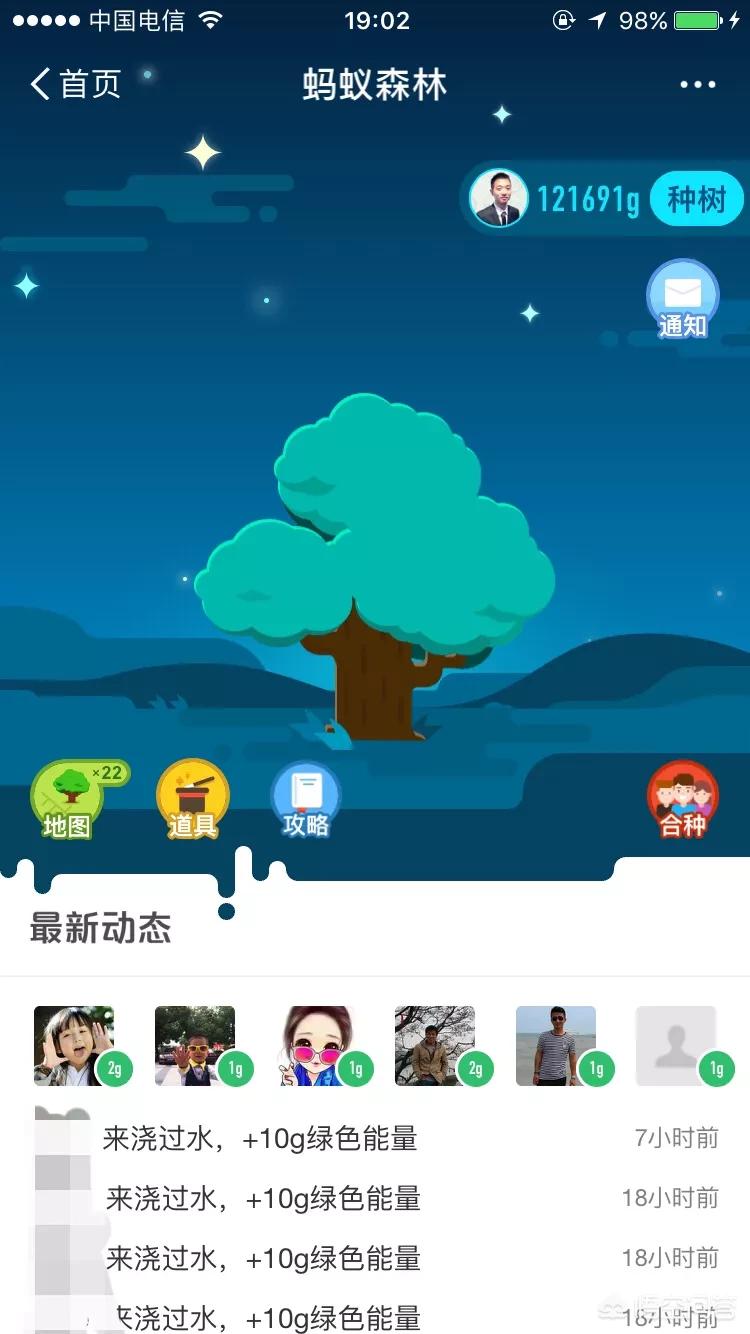The width and height of the screenshot is (750, 1334).
Task: Open the child photo friend avatar
Action: pyautogui.click(x=74, y=1045)
